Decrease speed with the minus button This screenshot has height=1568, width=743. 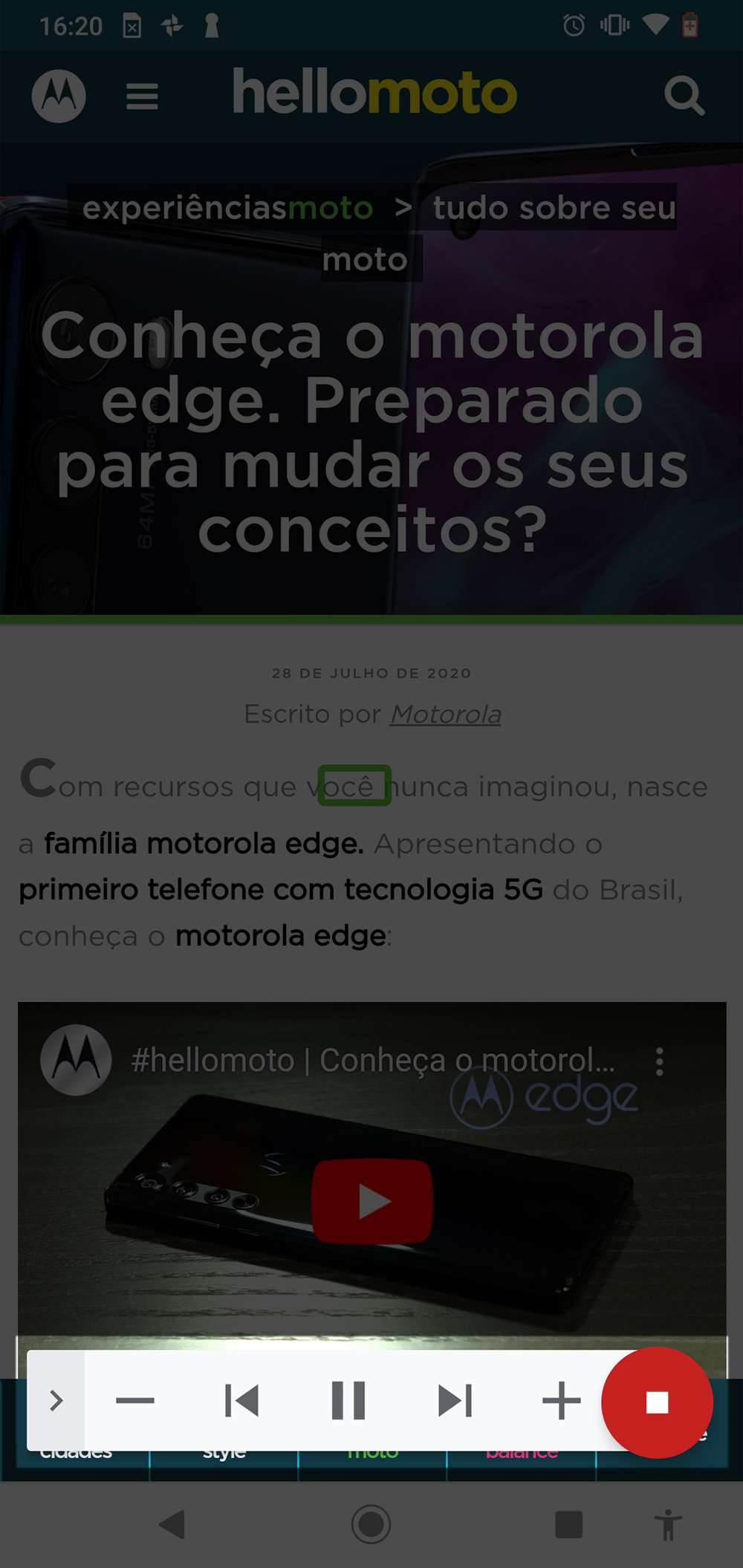(135, 1400)
